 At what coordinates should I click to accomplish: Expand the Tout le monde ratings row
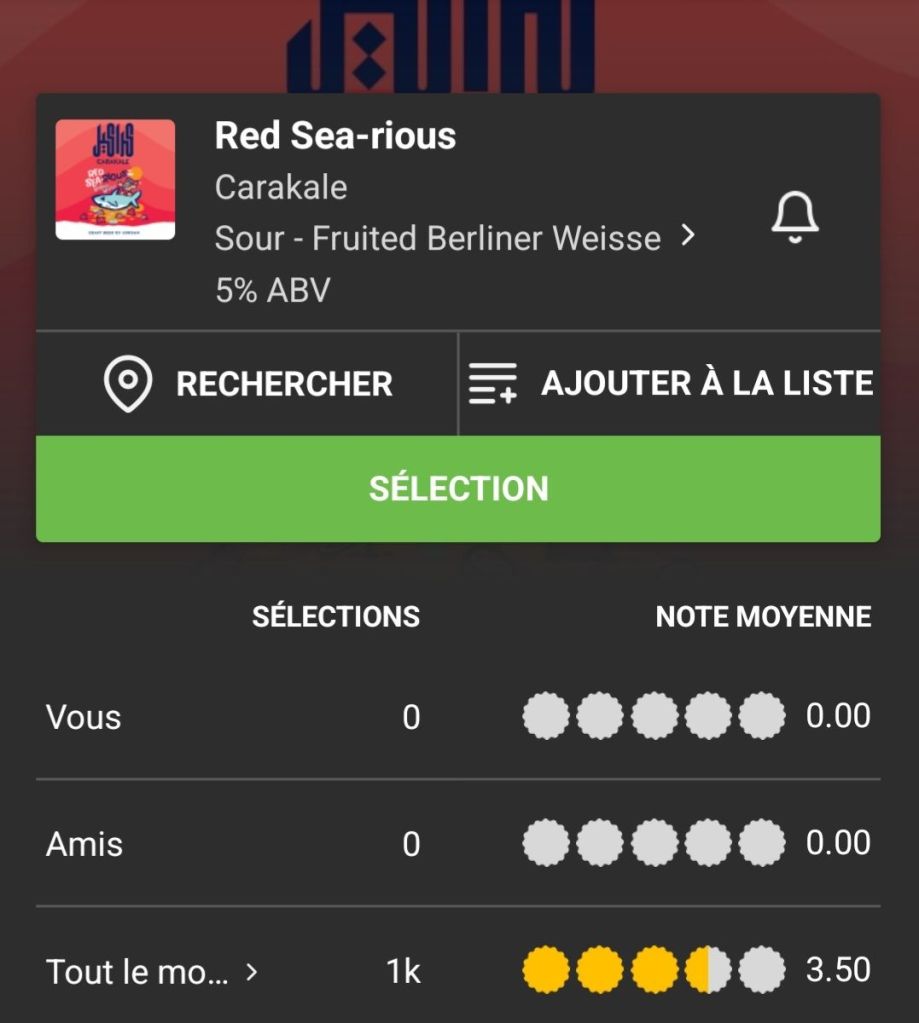[x=152, y=971]
